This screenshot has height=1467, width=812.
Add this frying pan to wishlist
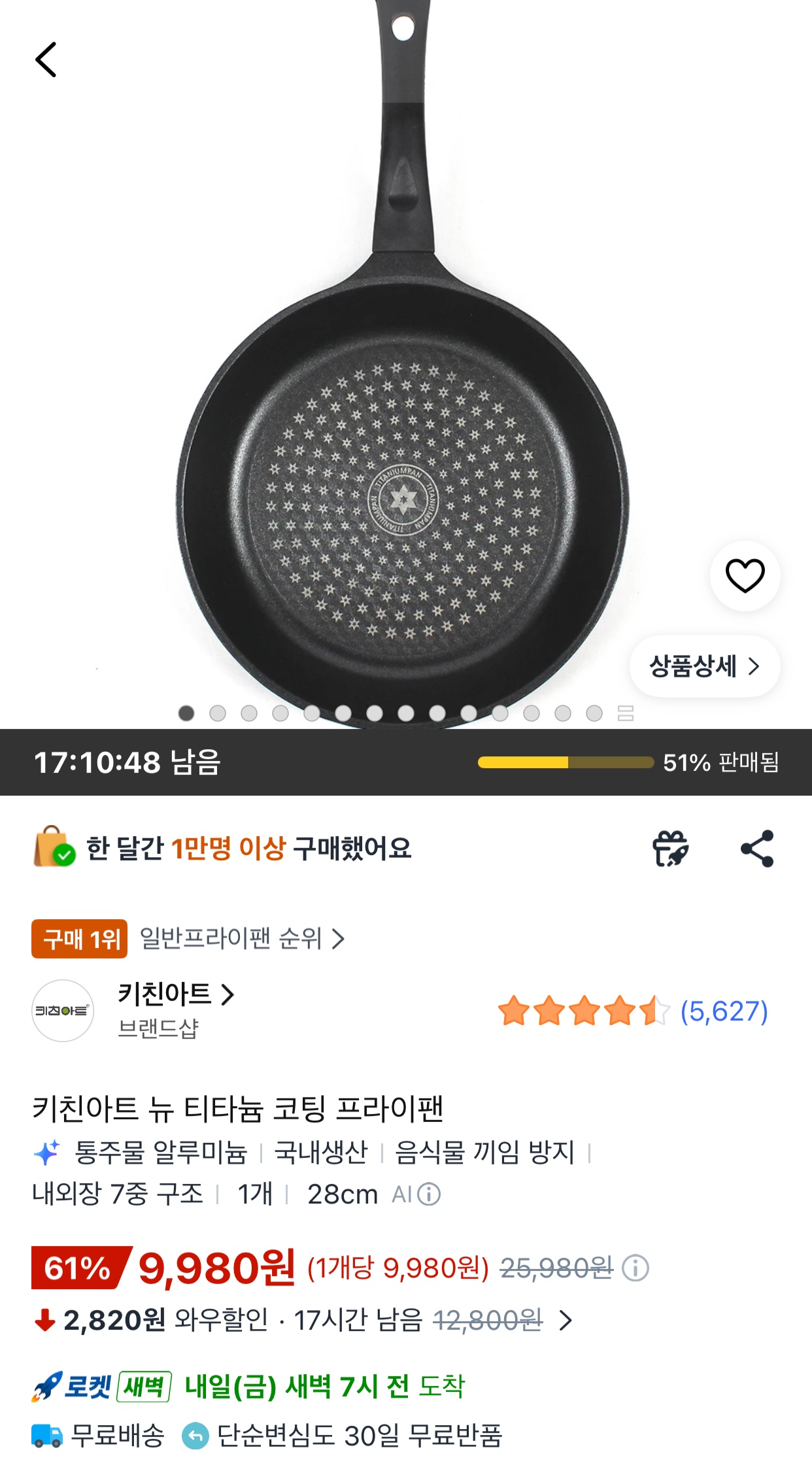(745, 576)
